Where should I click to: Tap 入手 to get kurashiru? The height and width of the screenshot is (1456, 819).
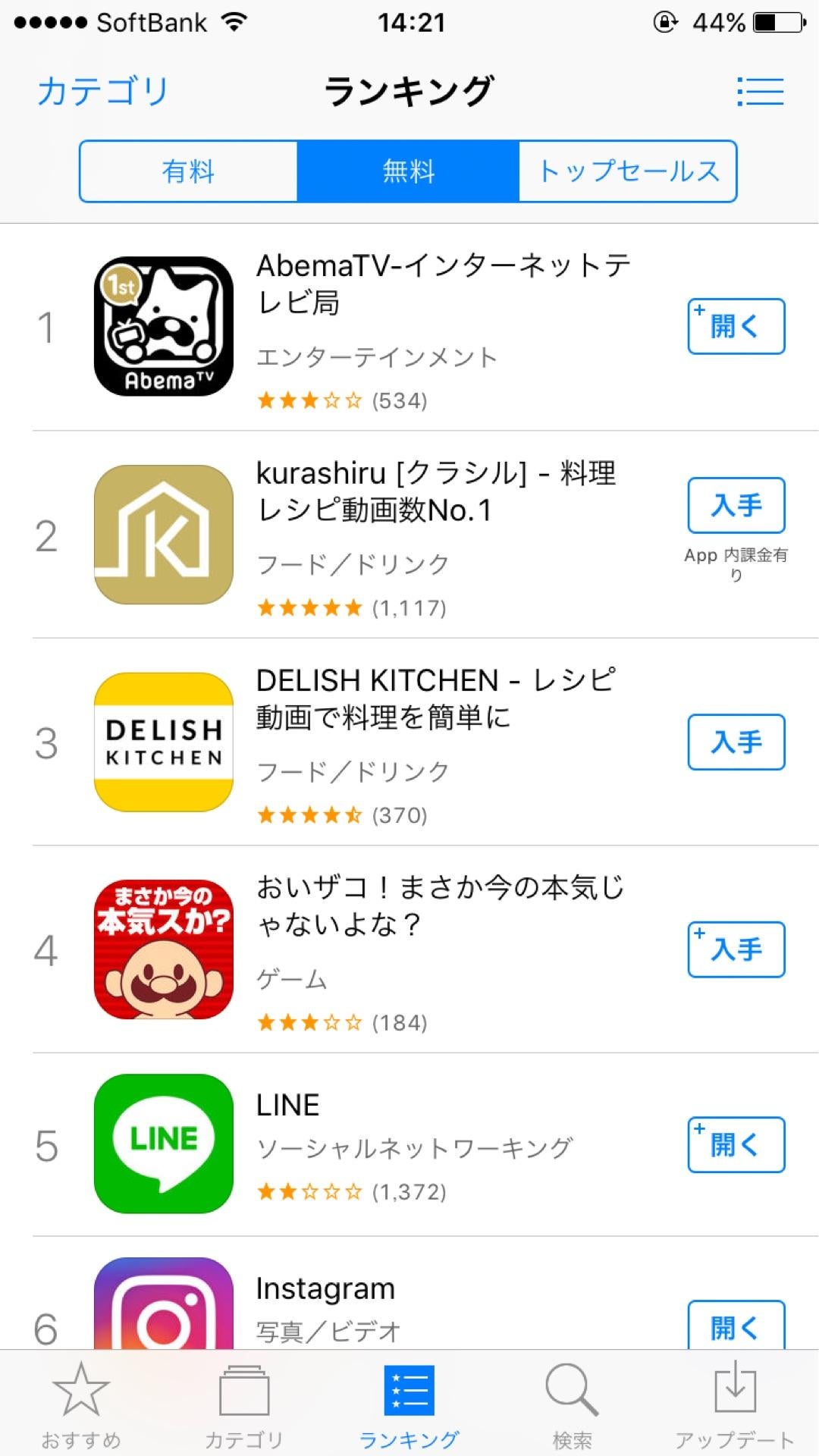coord(736,505)
